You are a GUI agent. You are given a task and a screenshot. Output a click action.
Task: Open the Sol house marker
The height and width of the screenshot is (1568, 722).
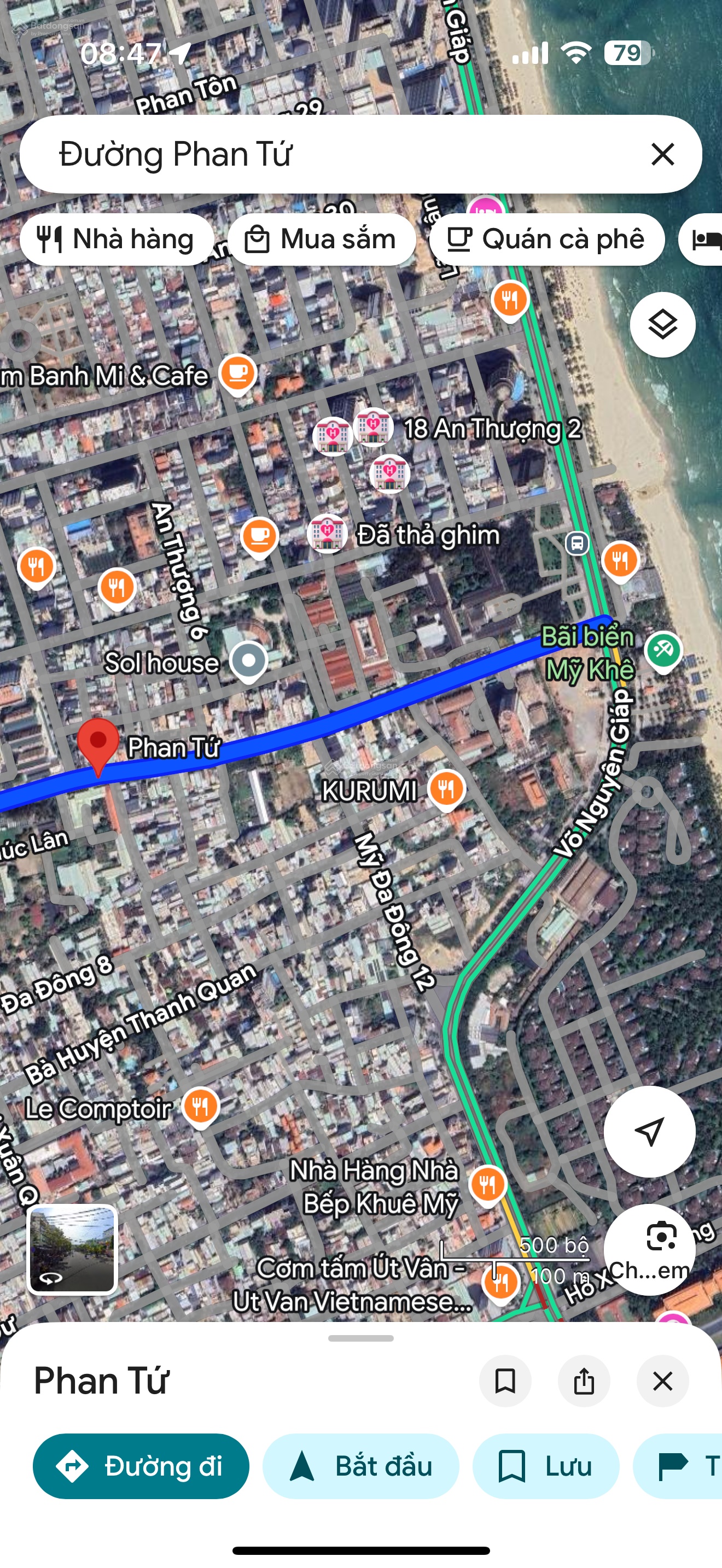click(x=248, y=661)
